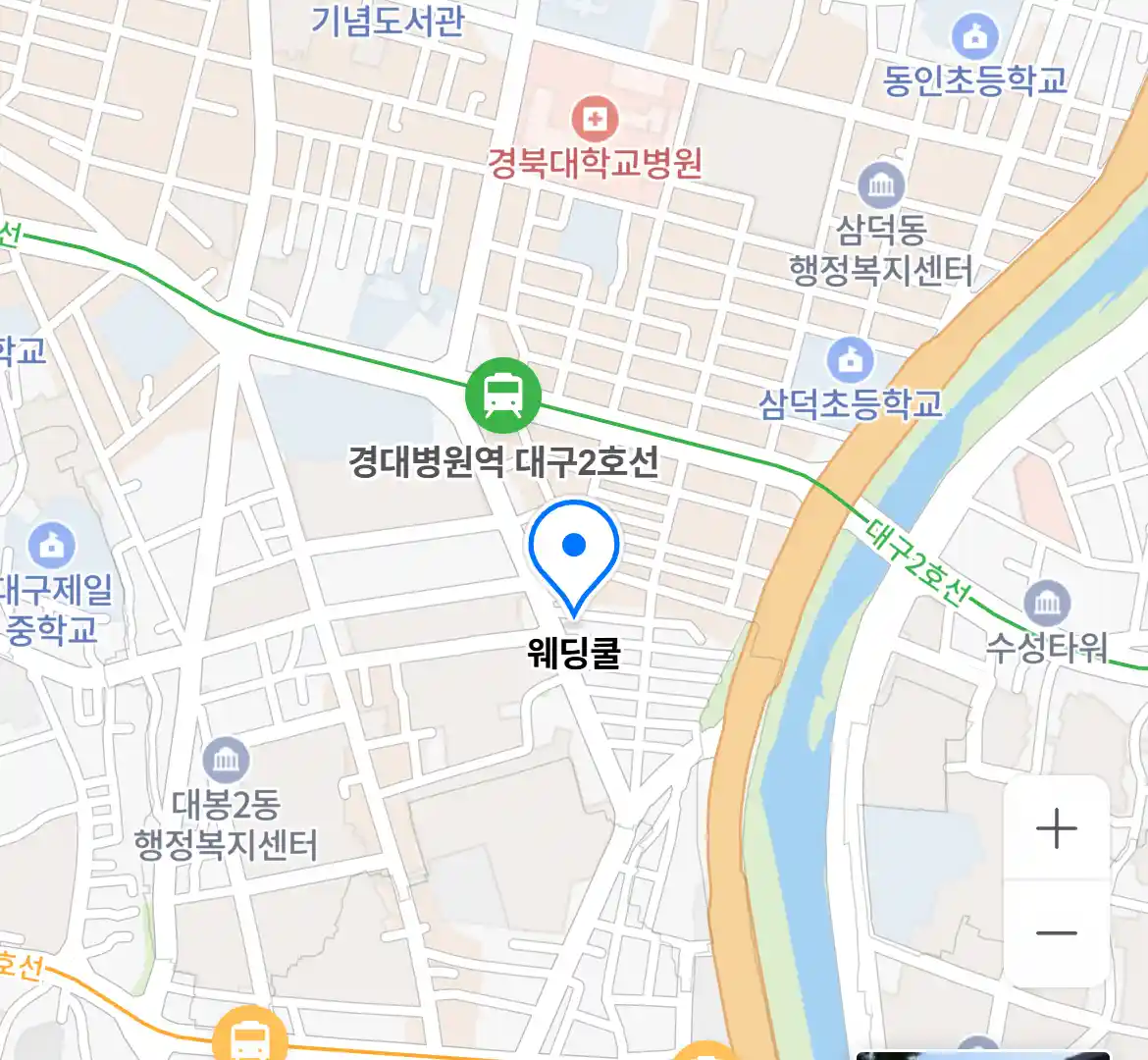Open 대봉2동 행정복지센터 place marker
This screenshot has height=1060, width=1148.
(x=226, y=760)
